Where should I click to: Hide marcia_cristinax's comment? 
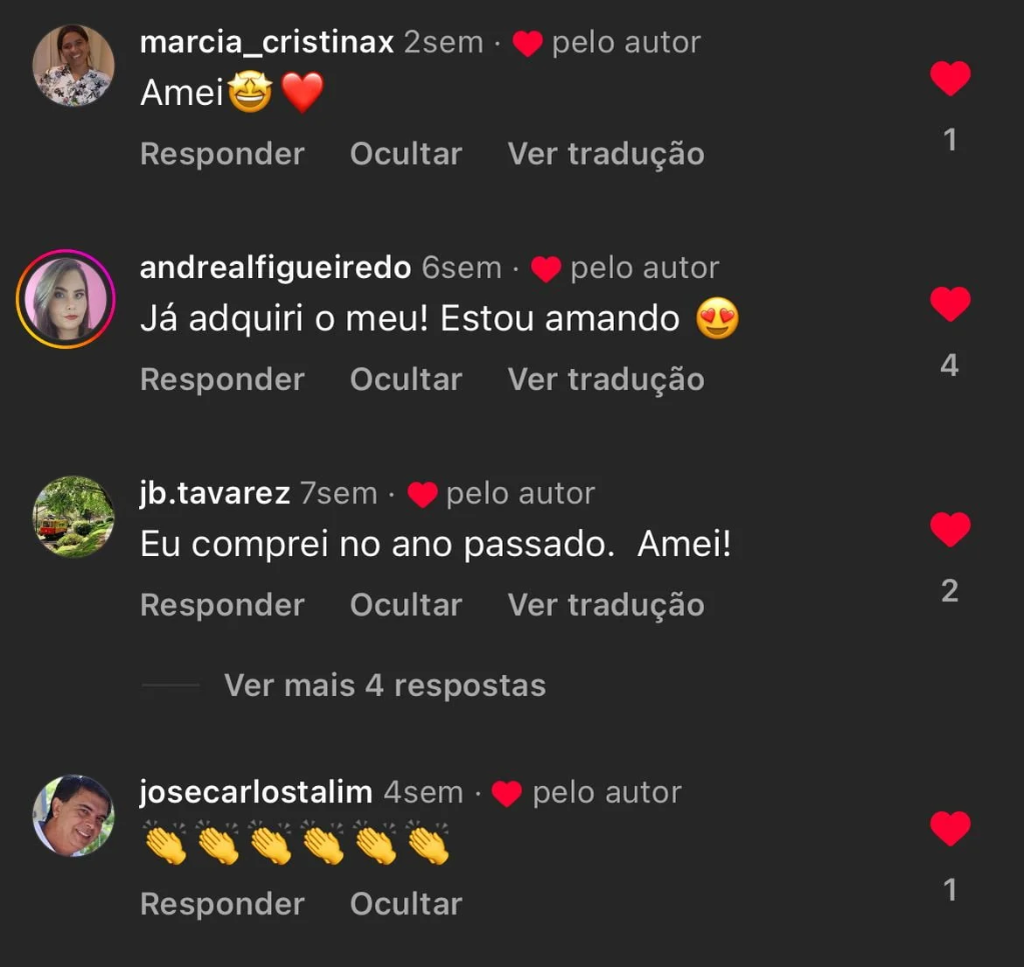click(x=406, y=154)
